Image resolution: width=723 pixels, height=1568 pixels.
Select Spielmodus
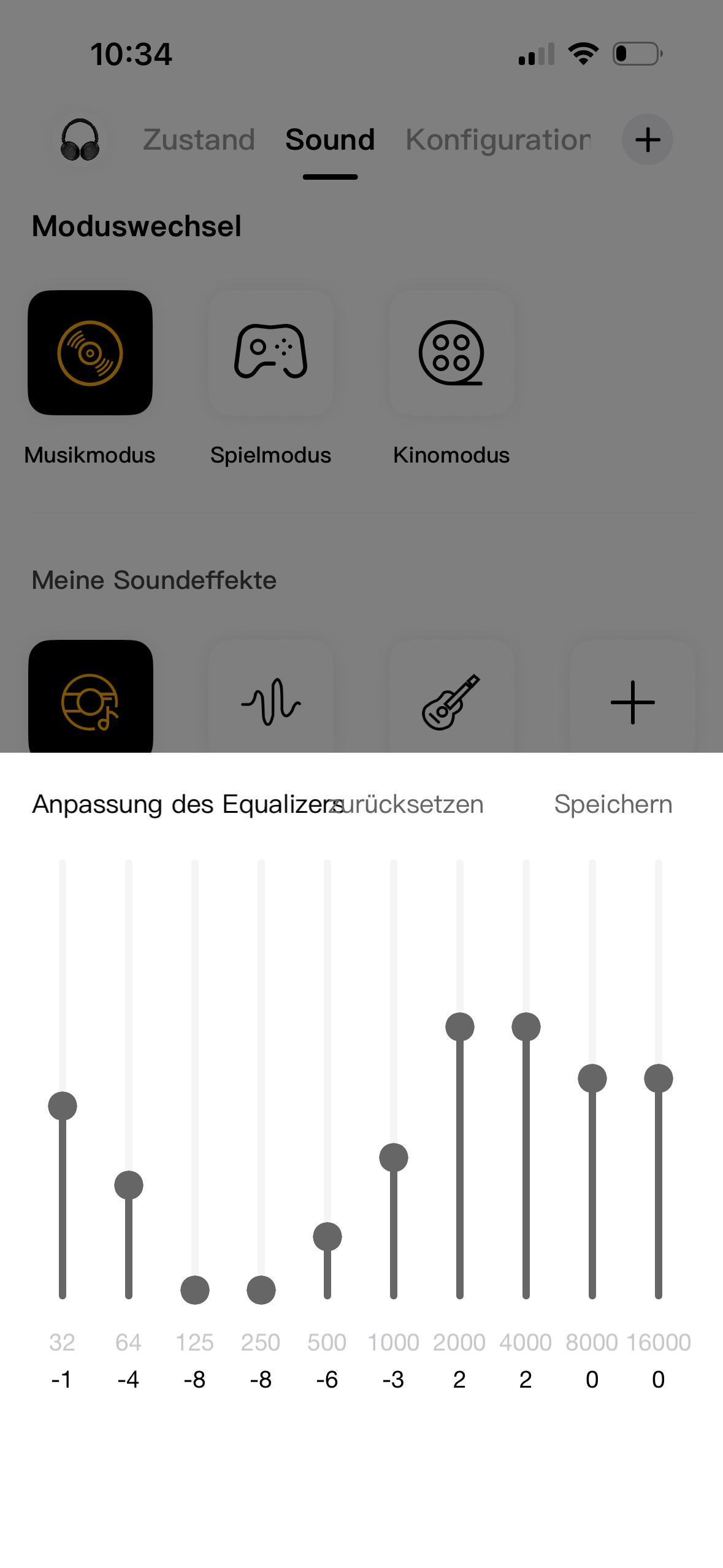click(x=270, y=353)
